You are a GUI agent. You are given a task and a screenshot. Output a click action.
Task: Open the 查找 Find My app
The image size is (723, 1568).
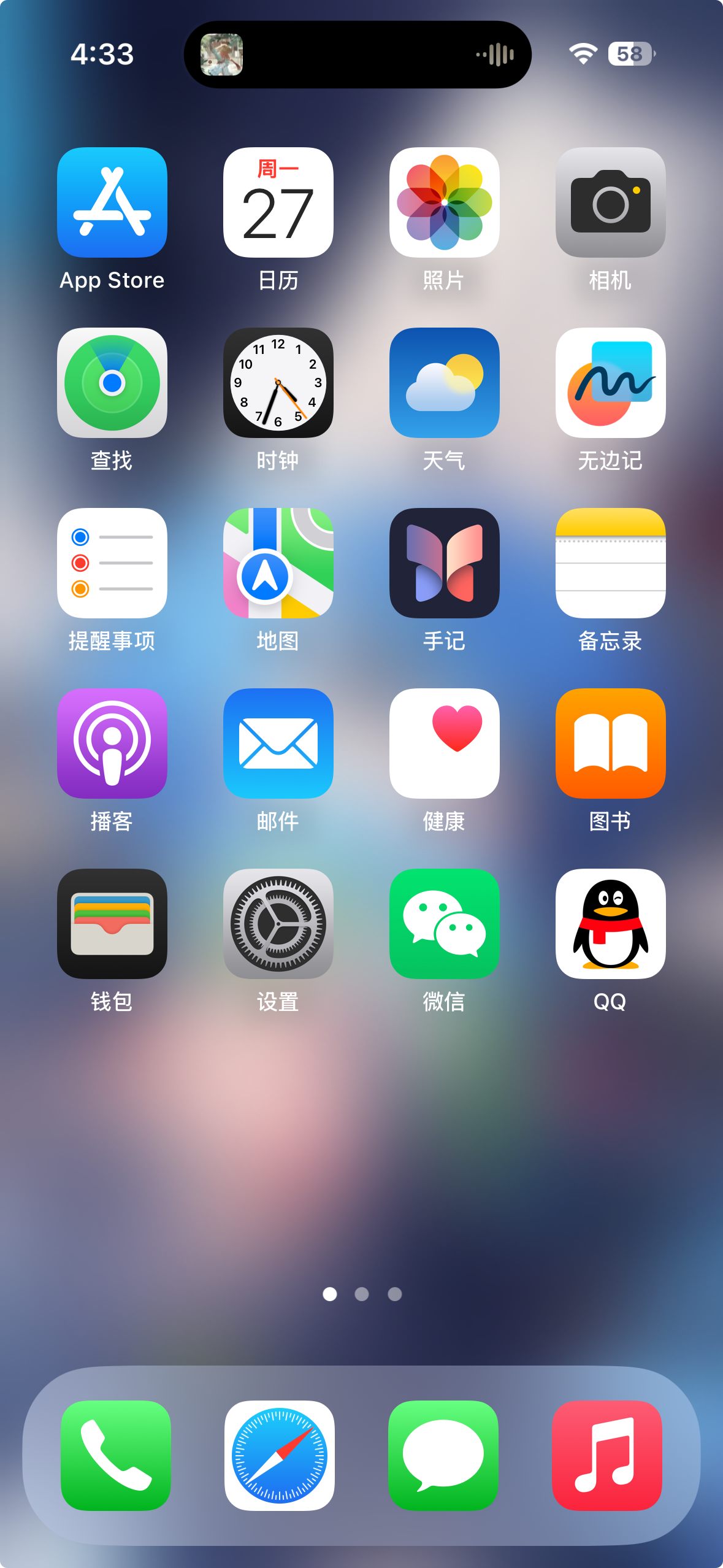pyautogui.click(x=112, y=383)
